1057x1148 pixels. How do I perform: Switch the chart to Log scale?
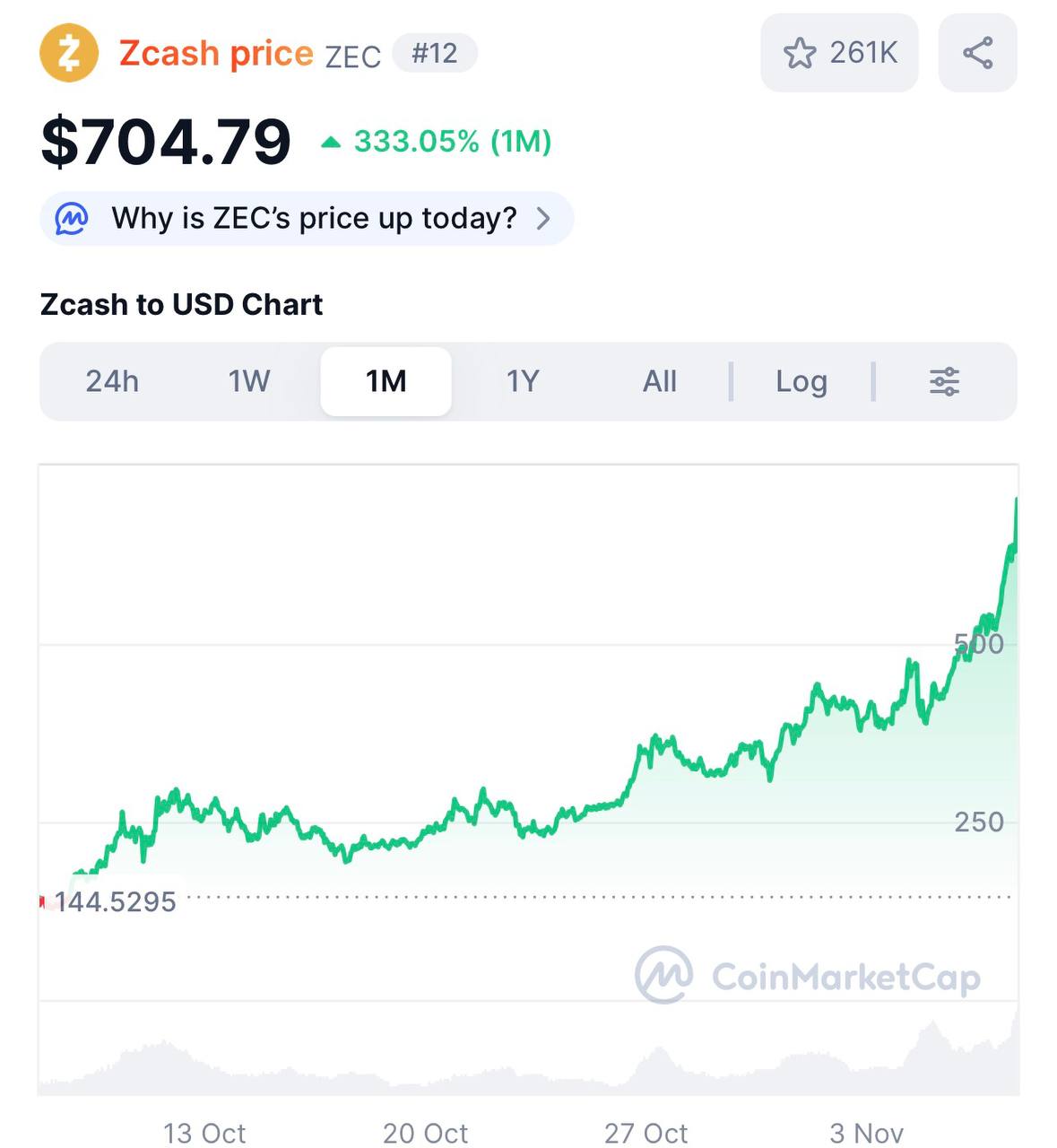[801, 381]
